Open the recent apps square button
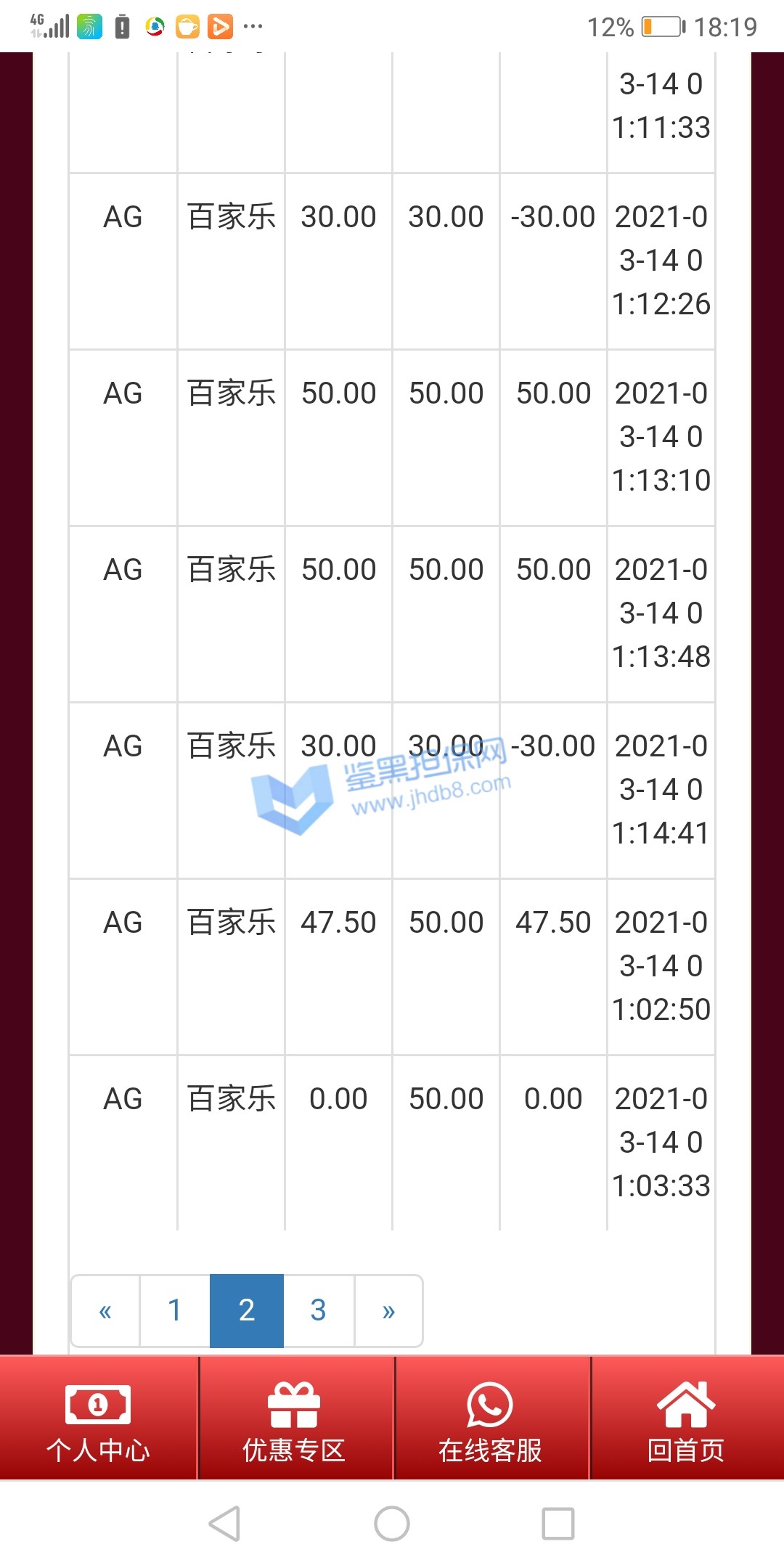 pyautogui.click(x=558, y=1523)
